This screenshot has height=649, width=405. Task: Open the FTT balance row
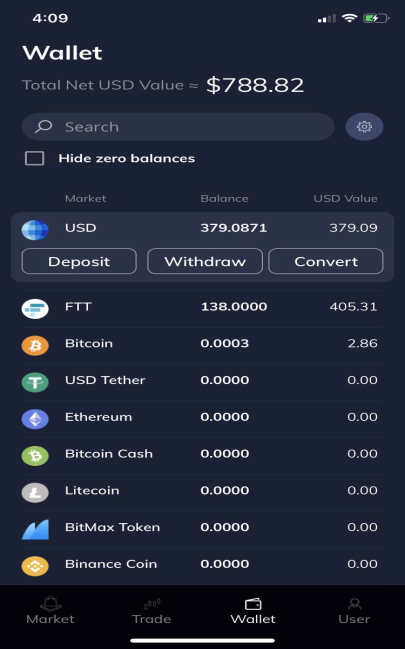(202, 309)
